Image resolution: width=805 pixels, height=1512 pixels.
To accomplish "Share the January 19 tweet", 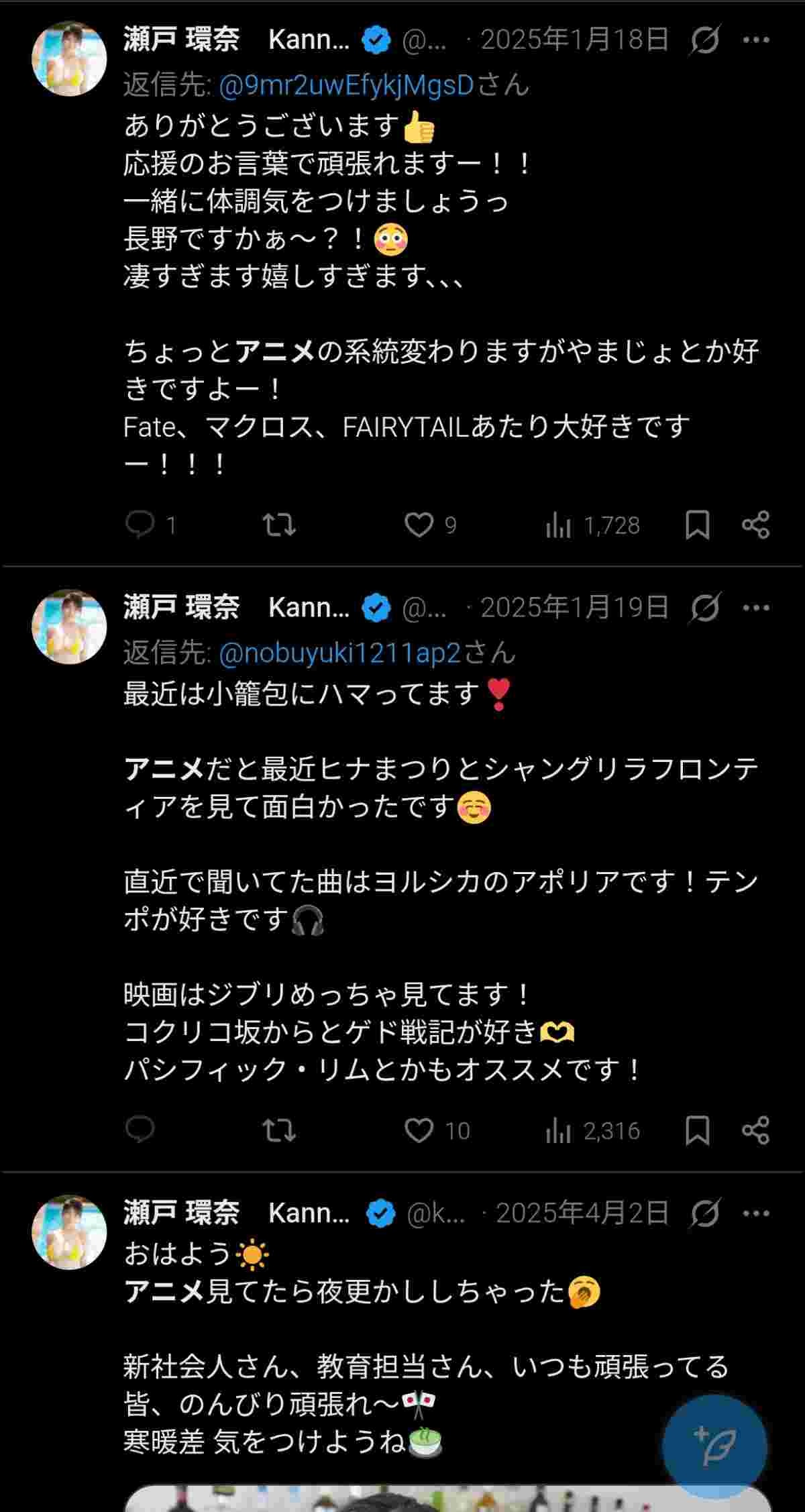I will click(755, 1130).
